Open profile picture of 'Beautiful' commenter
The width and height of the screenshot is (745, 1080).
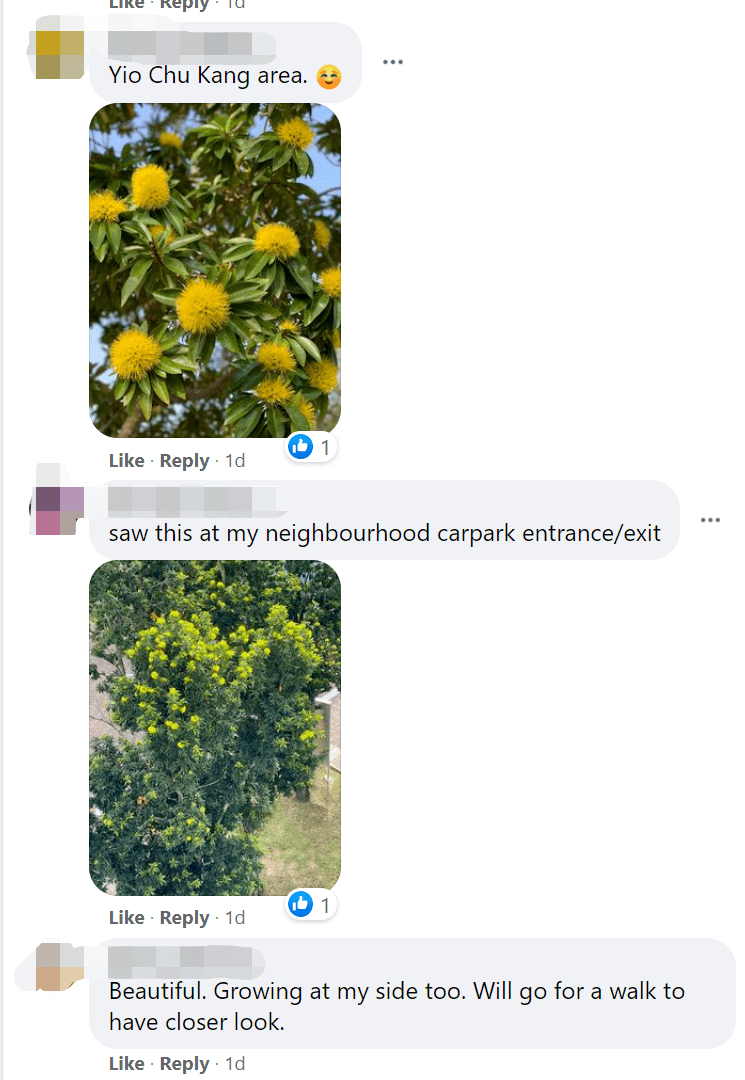[x=59, y=968]
